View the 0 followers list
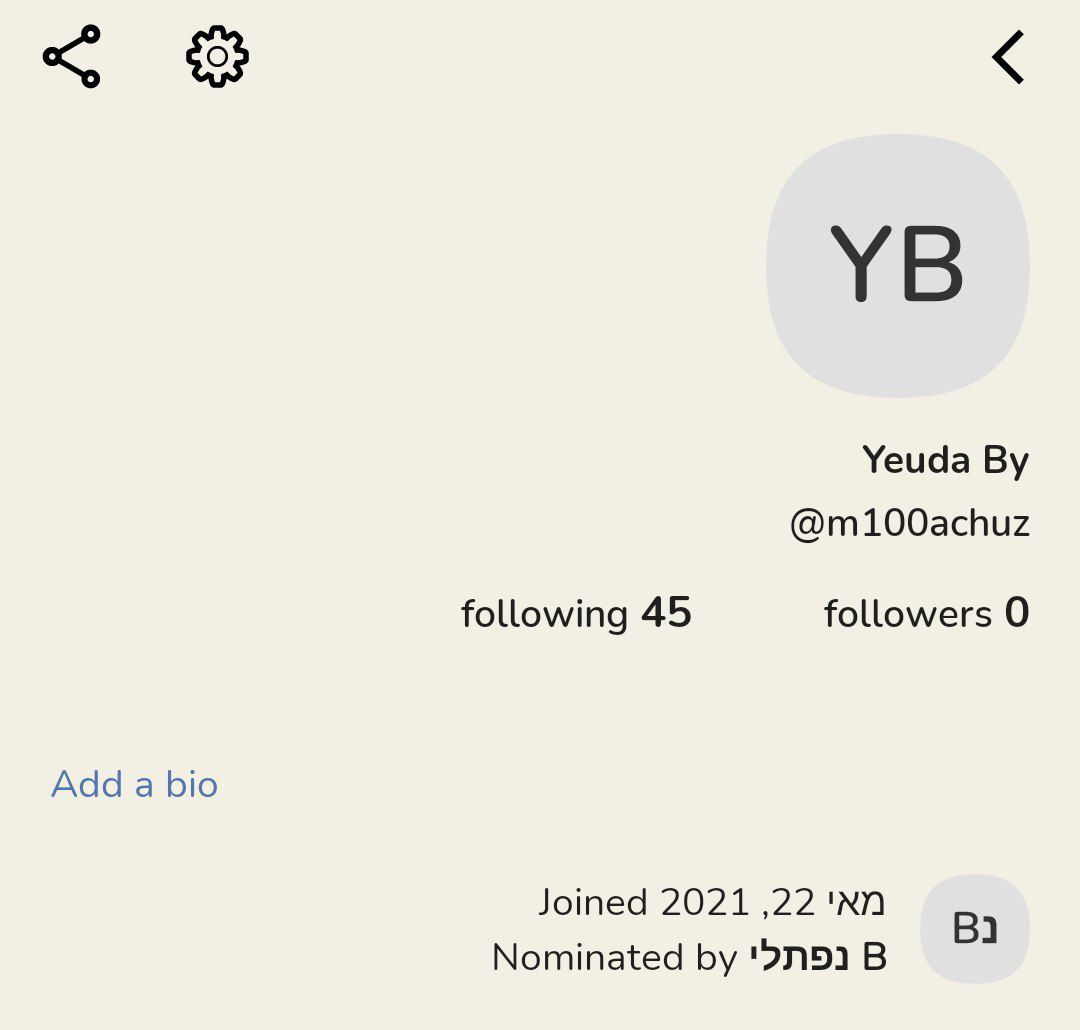 pos(925,613)
